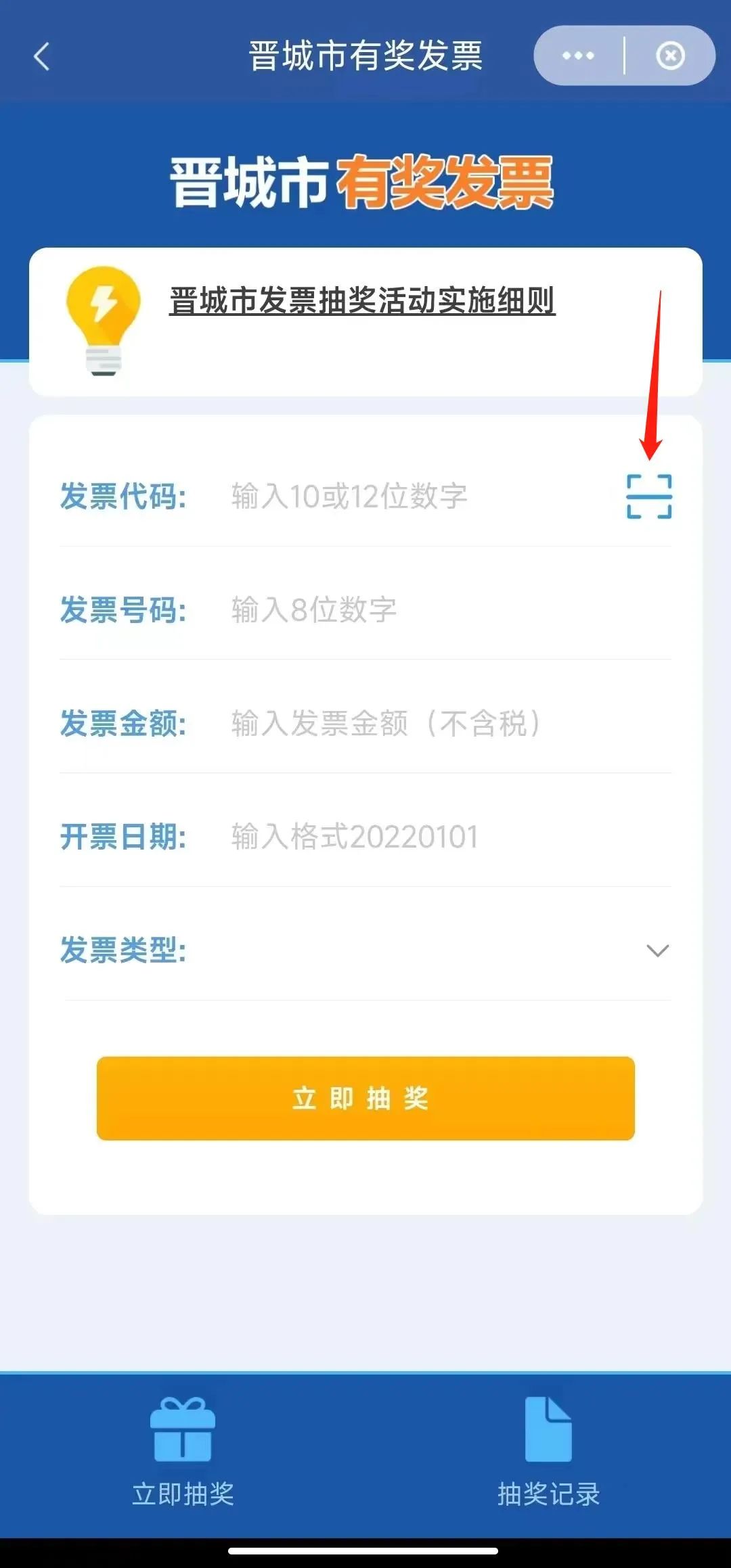Viewport: 731px width, 1568px height.
Task: Open the mini-program three-dot menu
Action: pos(578,55)
